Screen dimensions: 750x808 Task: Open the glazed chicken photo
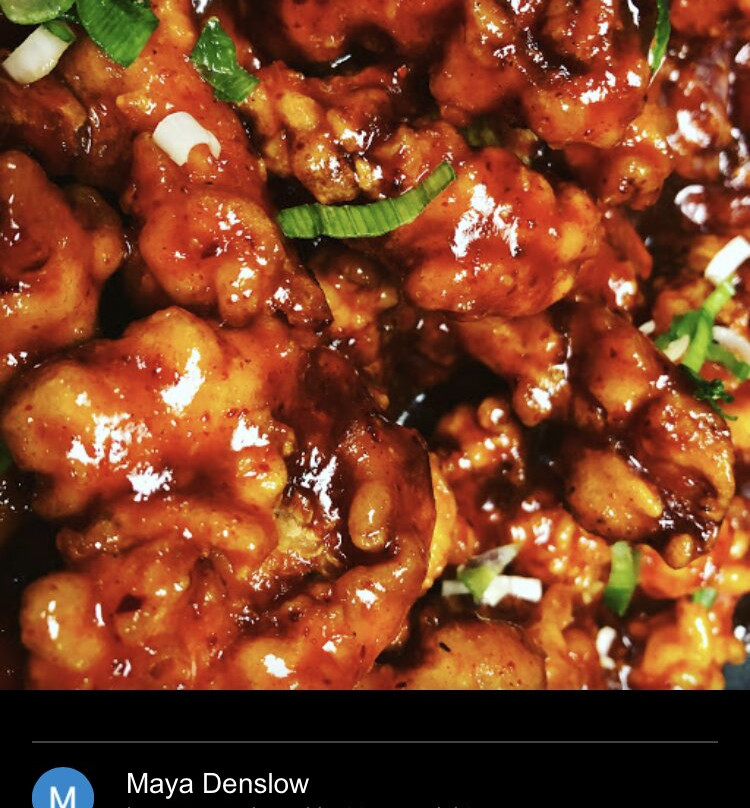(x=375, y=345)
